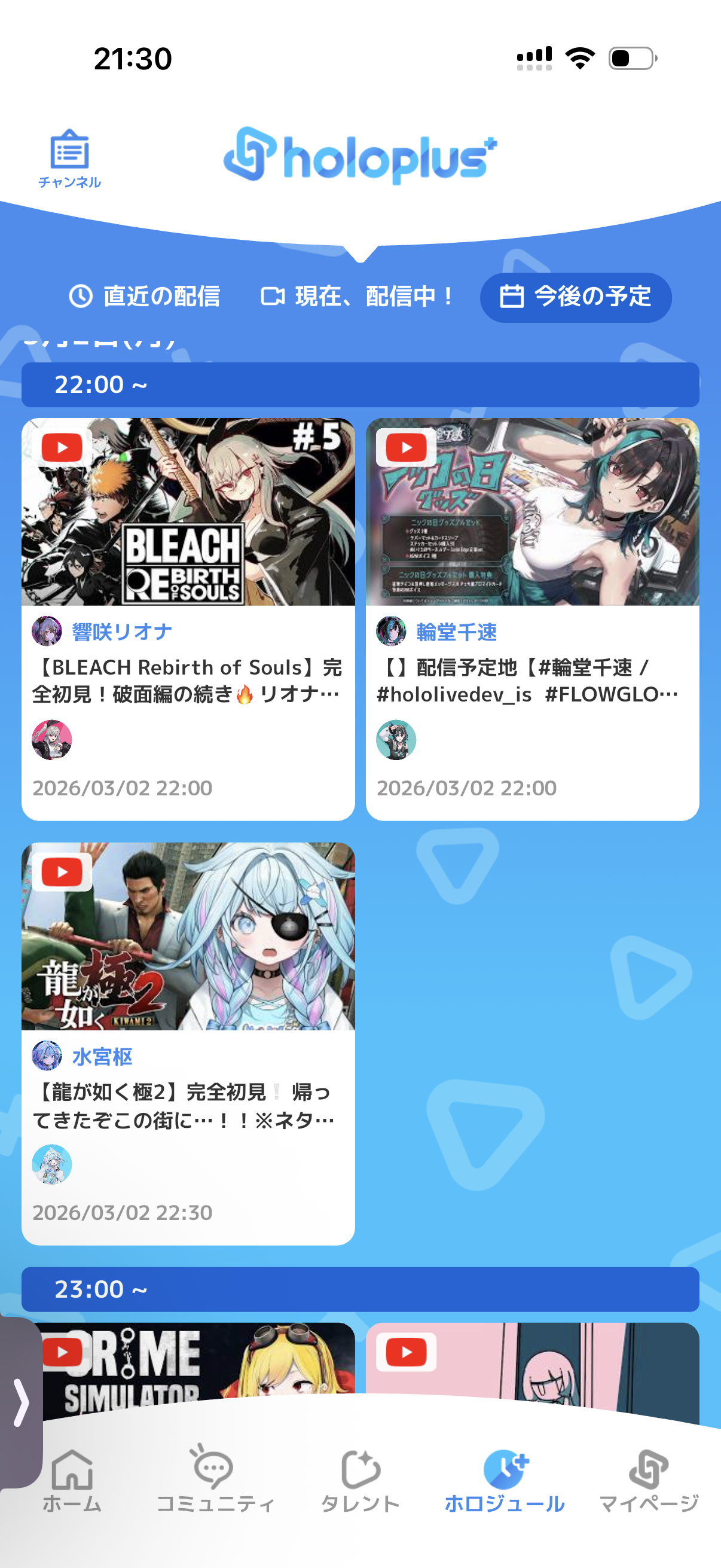Select the 今後の予定 tab

pyautogui.click(x=575, y=297)
